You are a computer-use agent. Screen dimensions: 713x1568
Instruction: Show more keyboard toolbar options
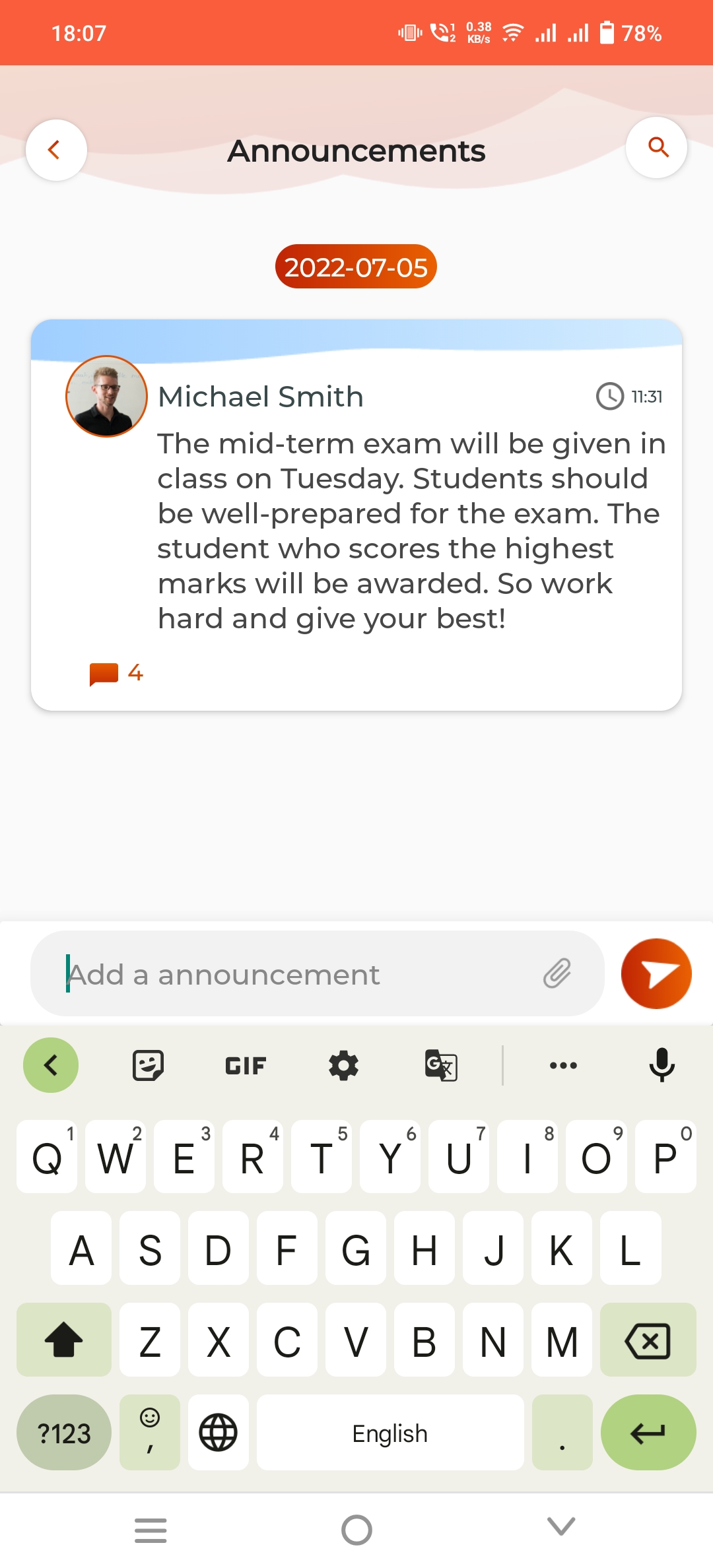coord(563,1065)
